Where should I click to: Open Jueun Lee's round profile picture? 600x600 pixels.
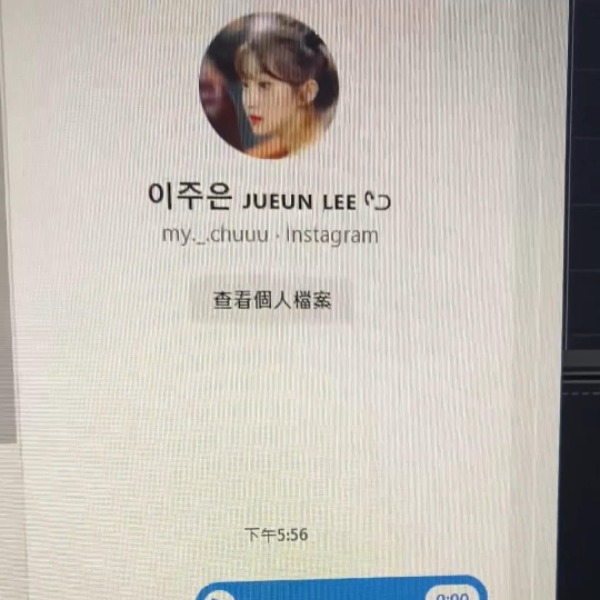pos(270,87)
